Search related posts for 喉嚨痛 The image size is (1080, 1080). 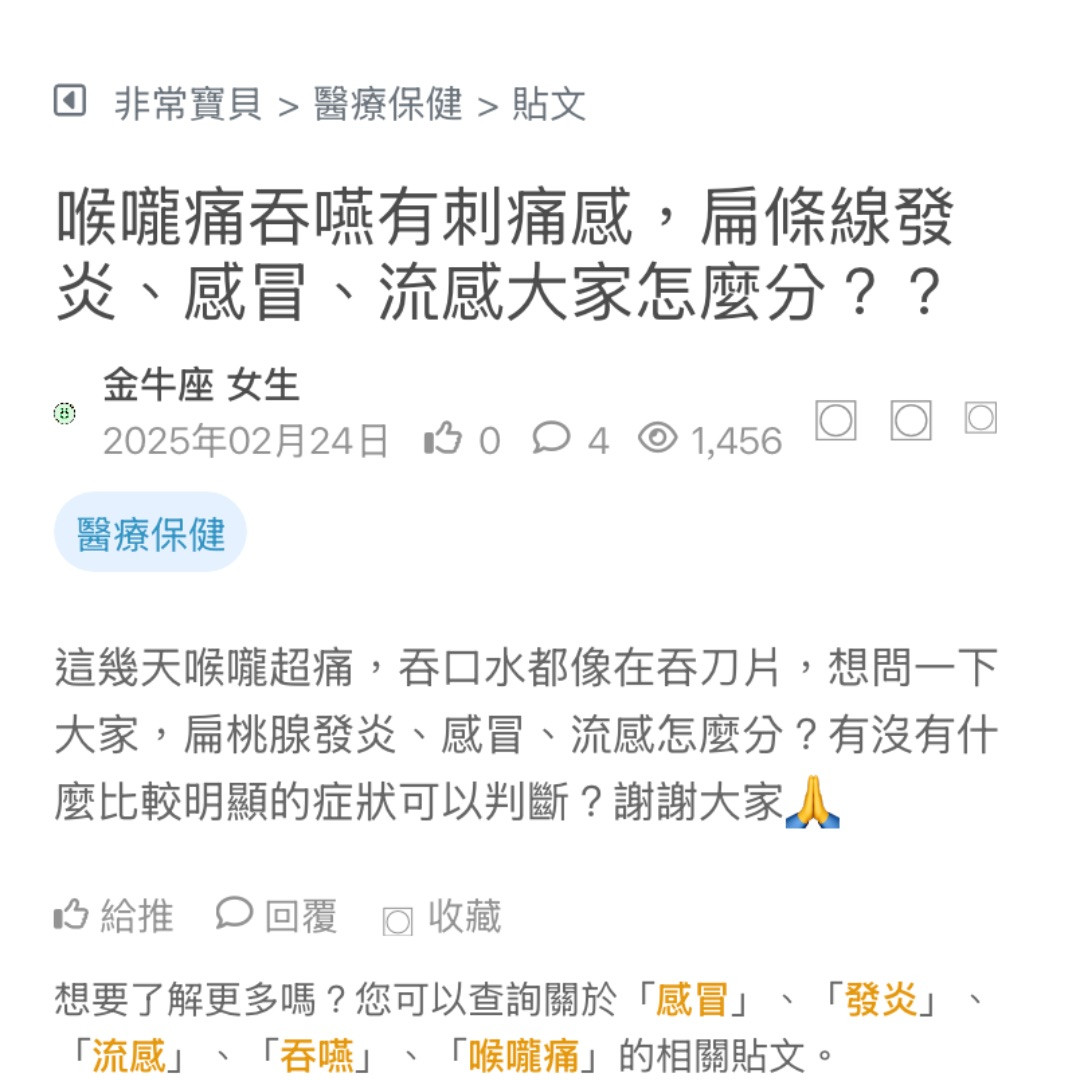524,1055
